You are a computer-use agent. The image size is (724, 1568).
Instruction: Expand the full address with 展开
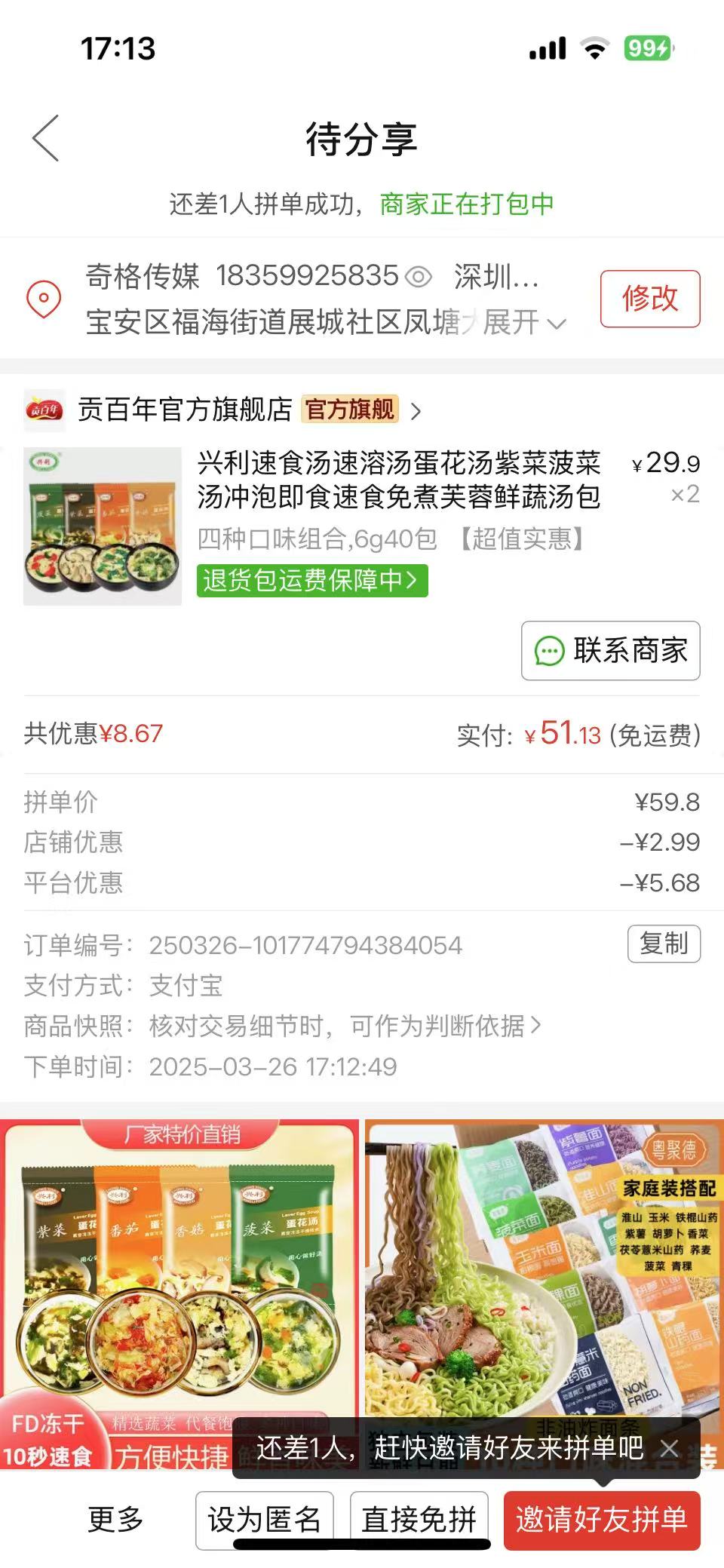click(524, 323)
